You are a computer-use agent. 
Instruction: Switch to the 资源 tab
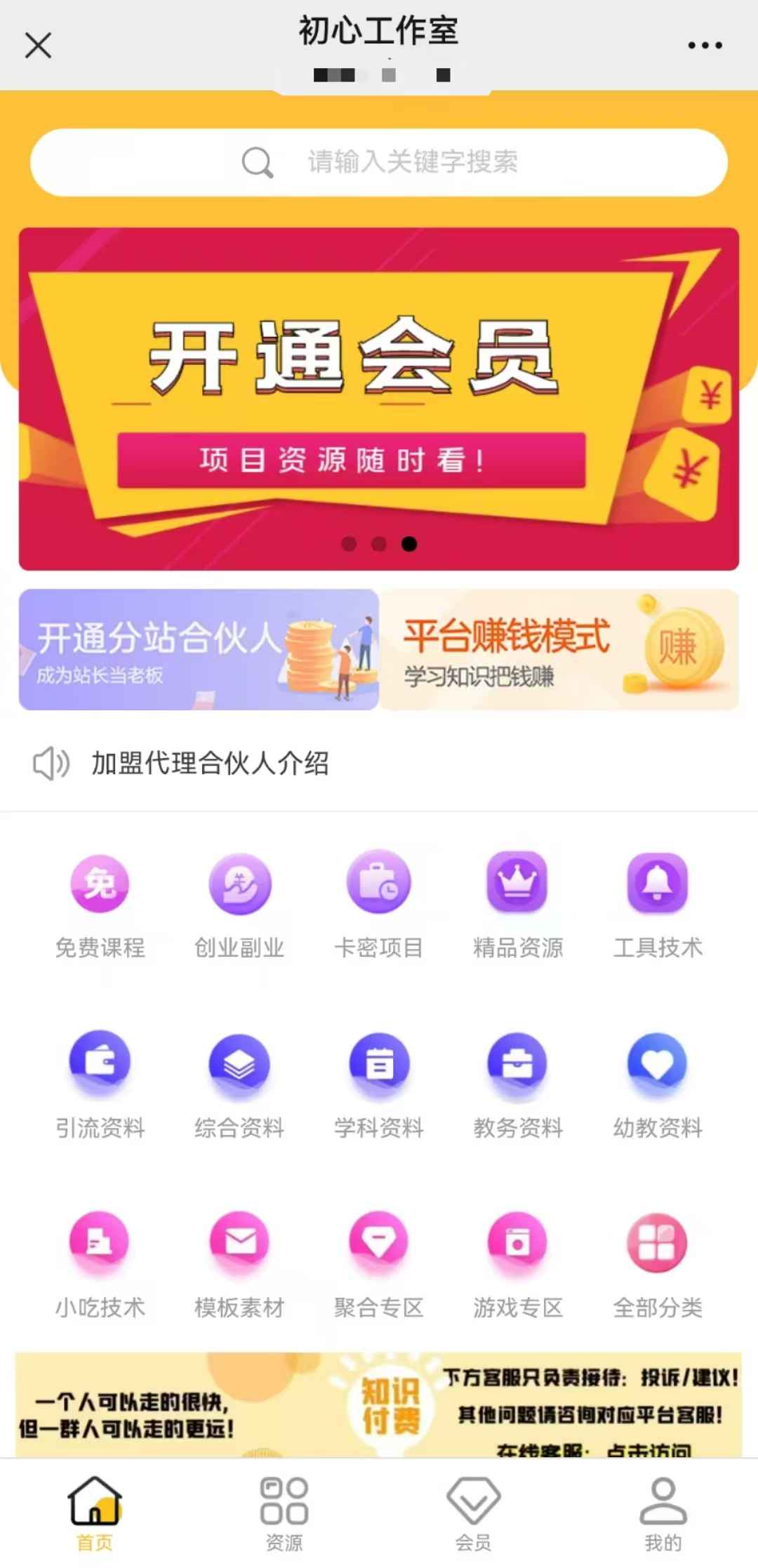[x=284, y=1513]
